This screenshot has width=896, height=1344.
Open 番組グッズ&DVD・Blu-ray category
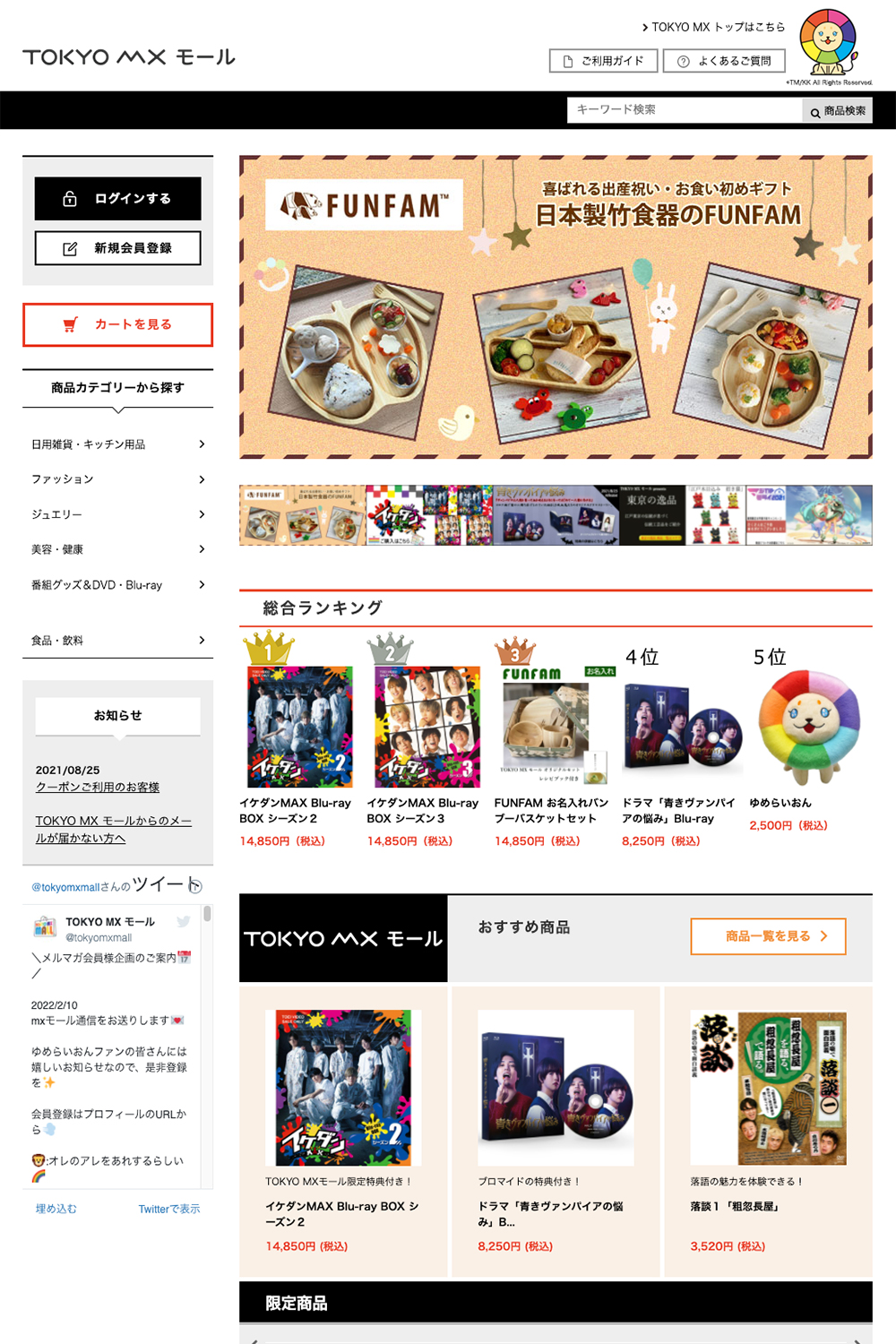[117, 585]
